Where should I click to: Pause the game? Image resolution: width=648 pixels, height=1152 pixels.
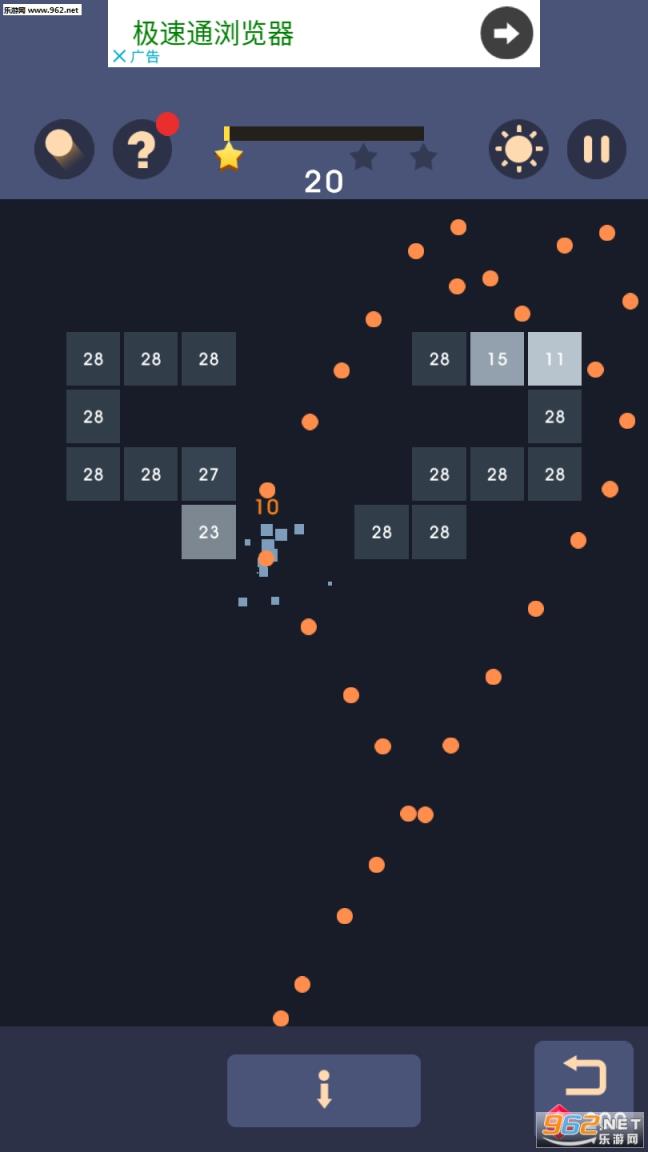596,149
